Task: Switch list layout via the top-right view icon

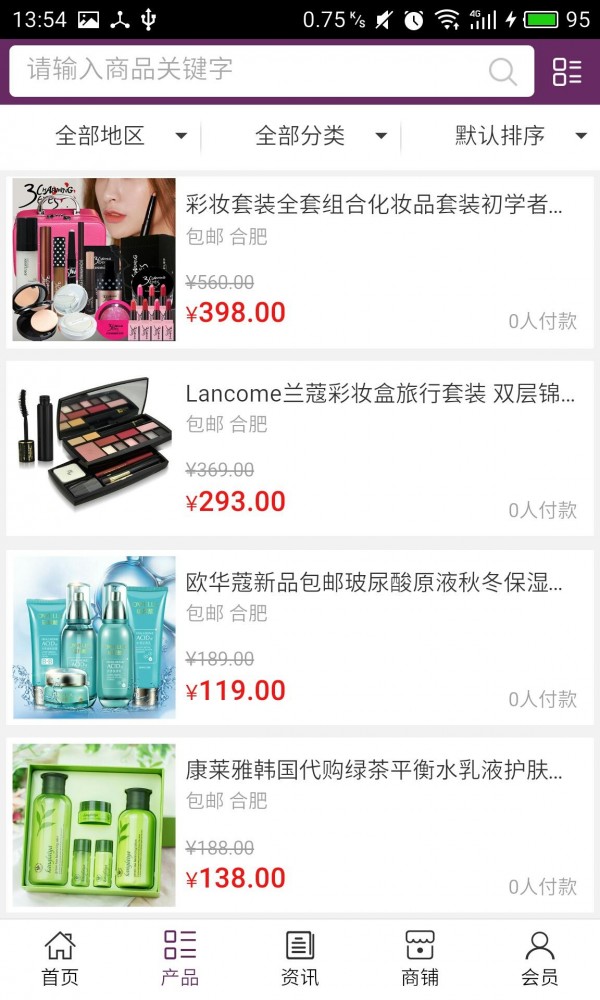Action: pyautogui.click(x=567, y=71)
